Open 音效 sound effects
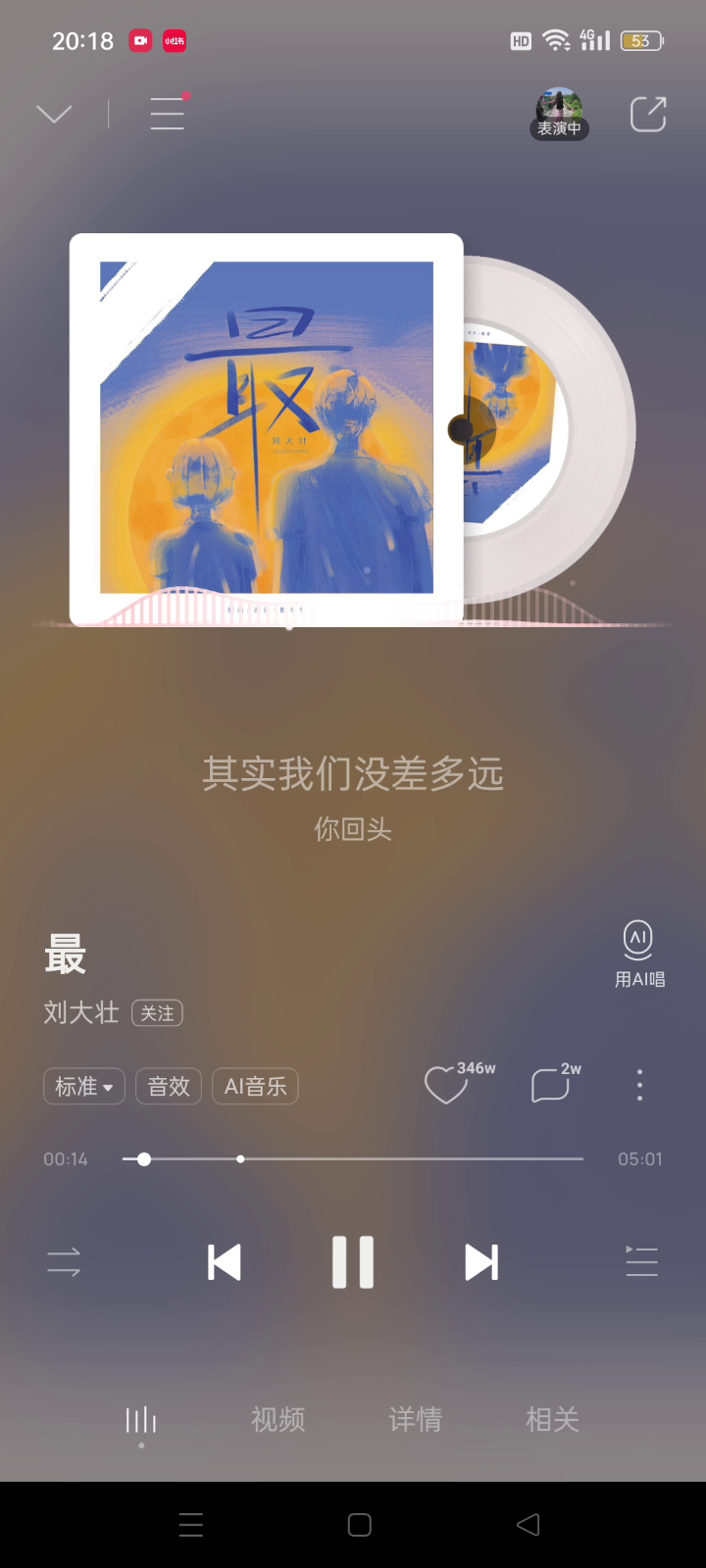 click(169, 1086)
